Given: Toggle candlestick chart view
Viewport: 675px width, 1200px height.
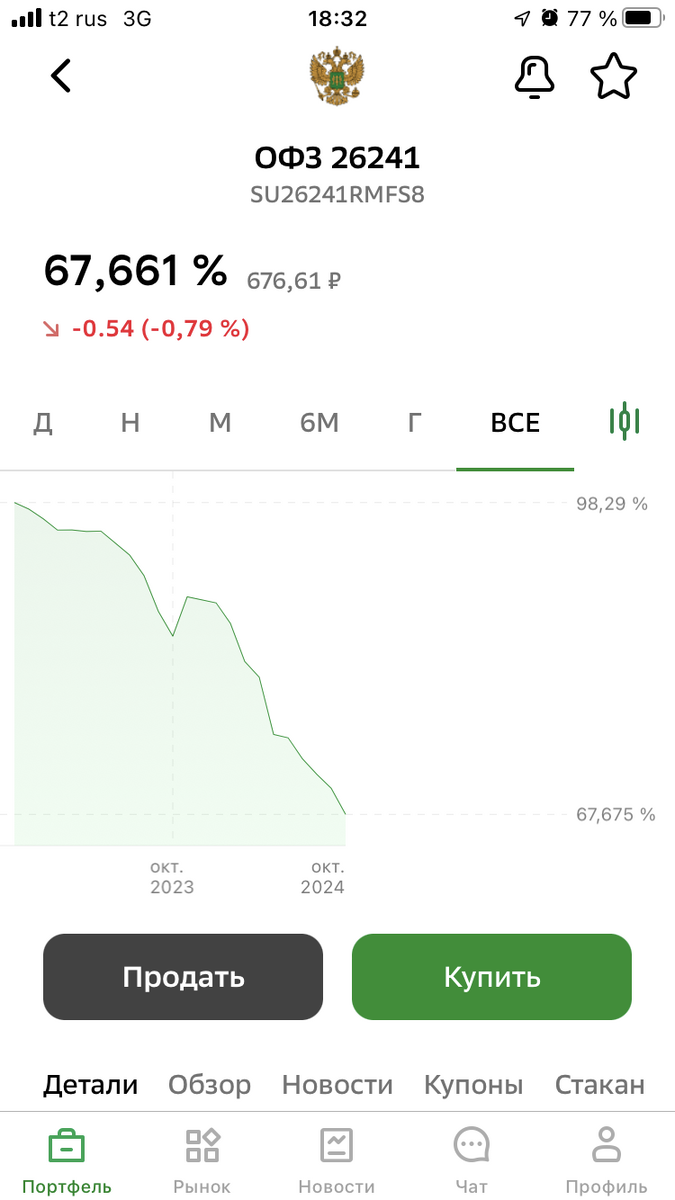Looking at the screenshot, I should click(624, 422).
